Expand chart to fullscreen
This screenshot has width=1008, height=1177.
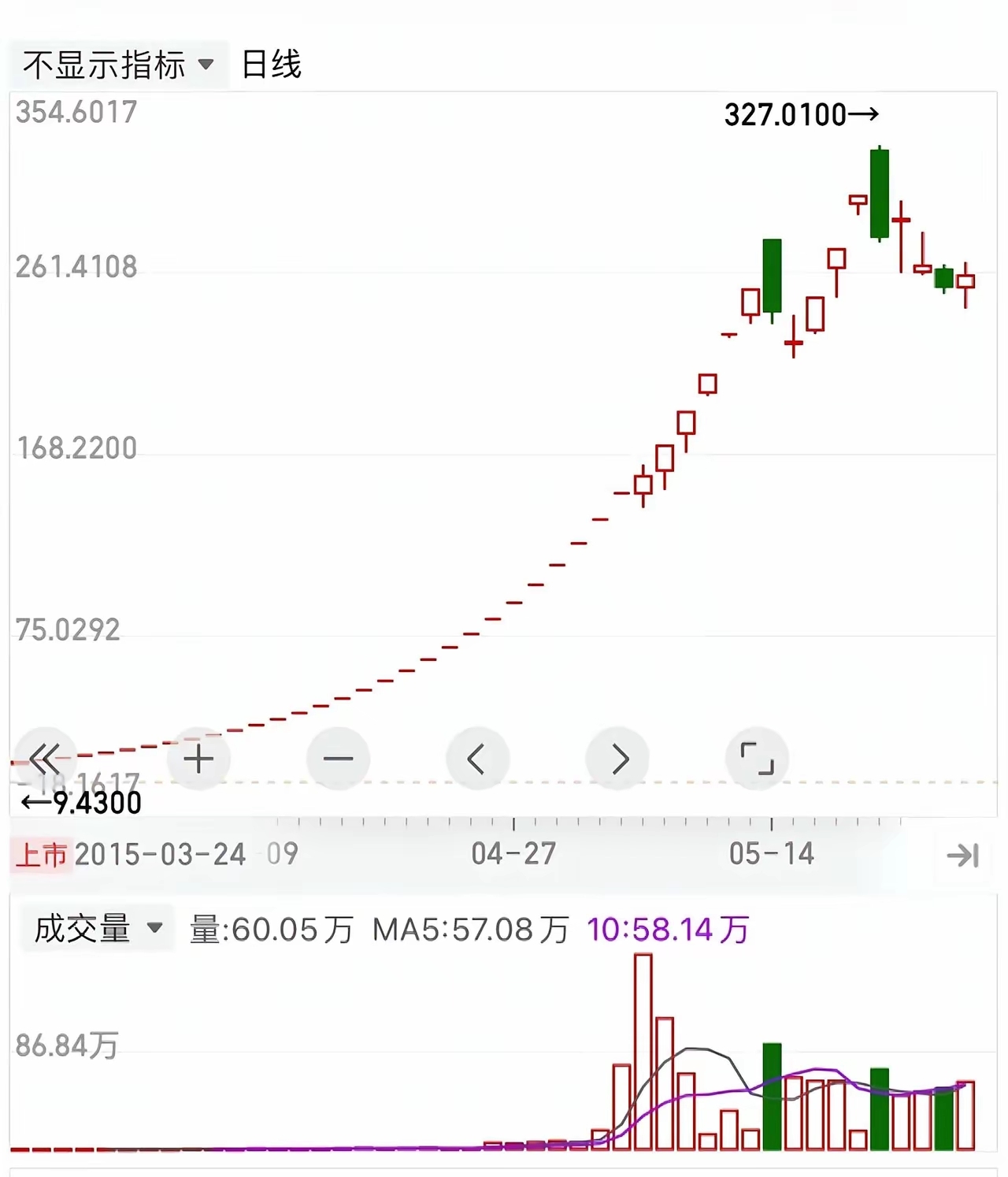tap(757, 759)
